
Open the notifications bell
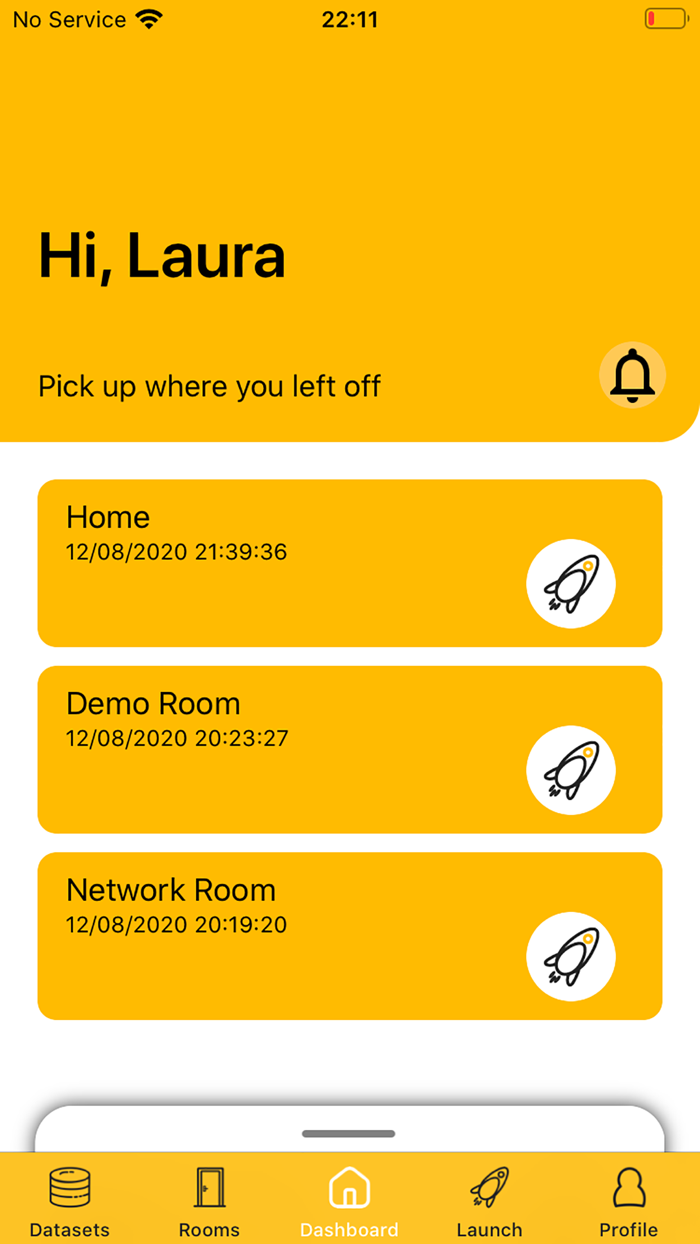click(632, 375)
